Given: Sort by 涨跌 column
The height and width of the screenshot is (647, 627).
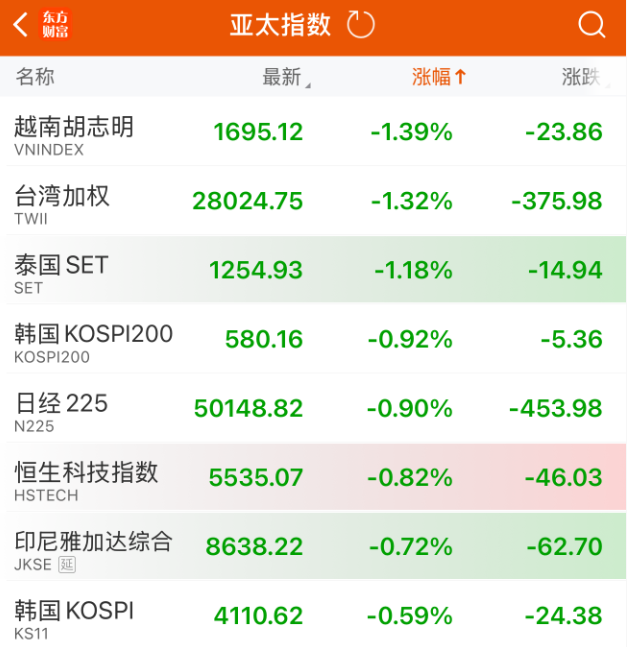Looking at the screenshot, I should tap(581, 77).
